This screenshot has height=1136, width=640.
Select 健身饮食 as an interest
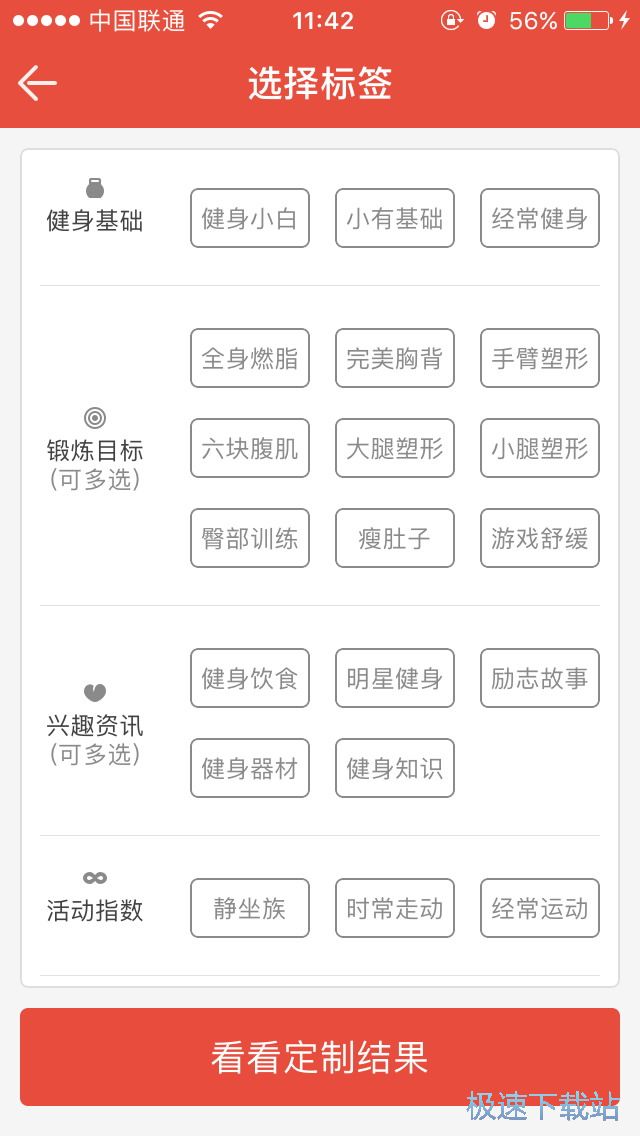250,678
